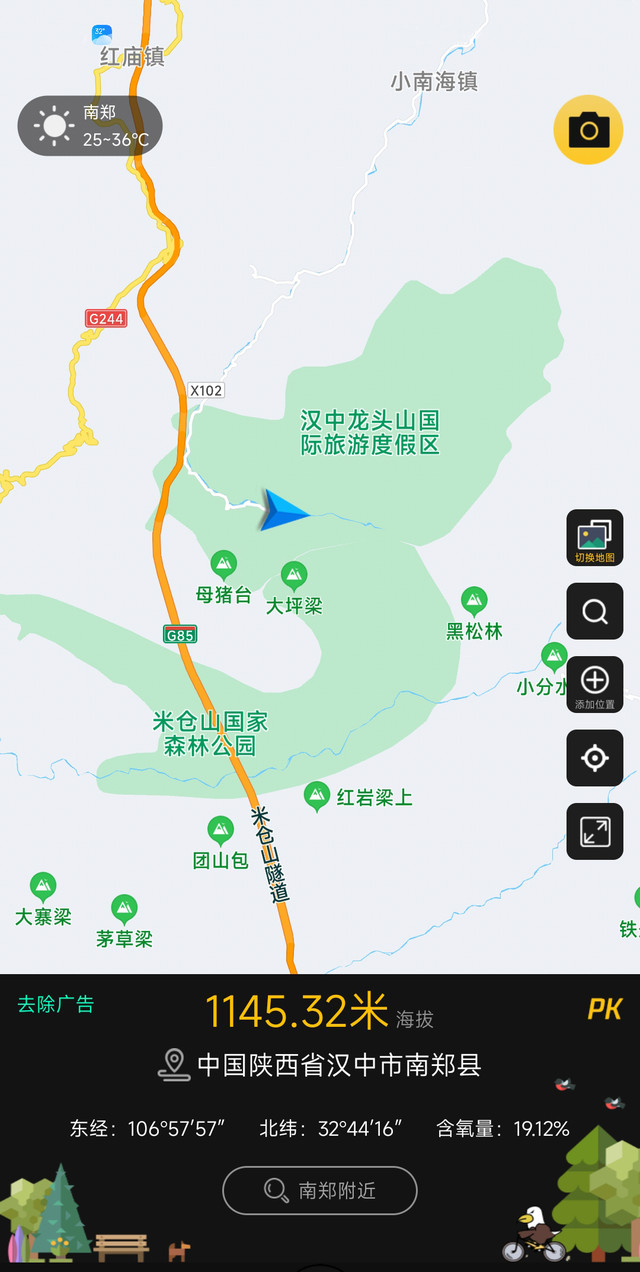This screenshot has width=640, height=1272.
Task: Select the 母猪台 mountain marker
Action: [224, 565]
